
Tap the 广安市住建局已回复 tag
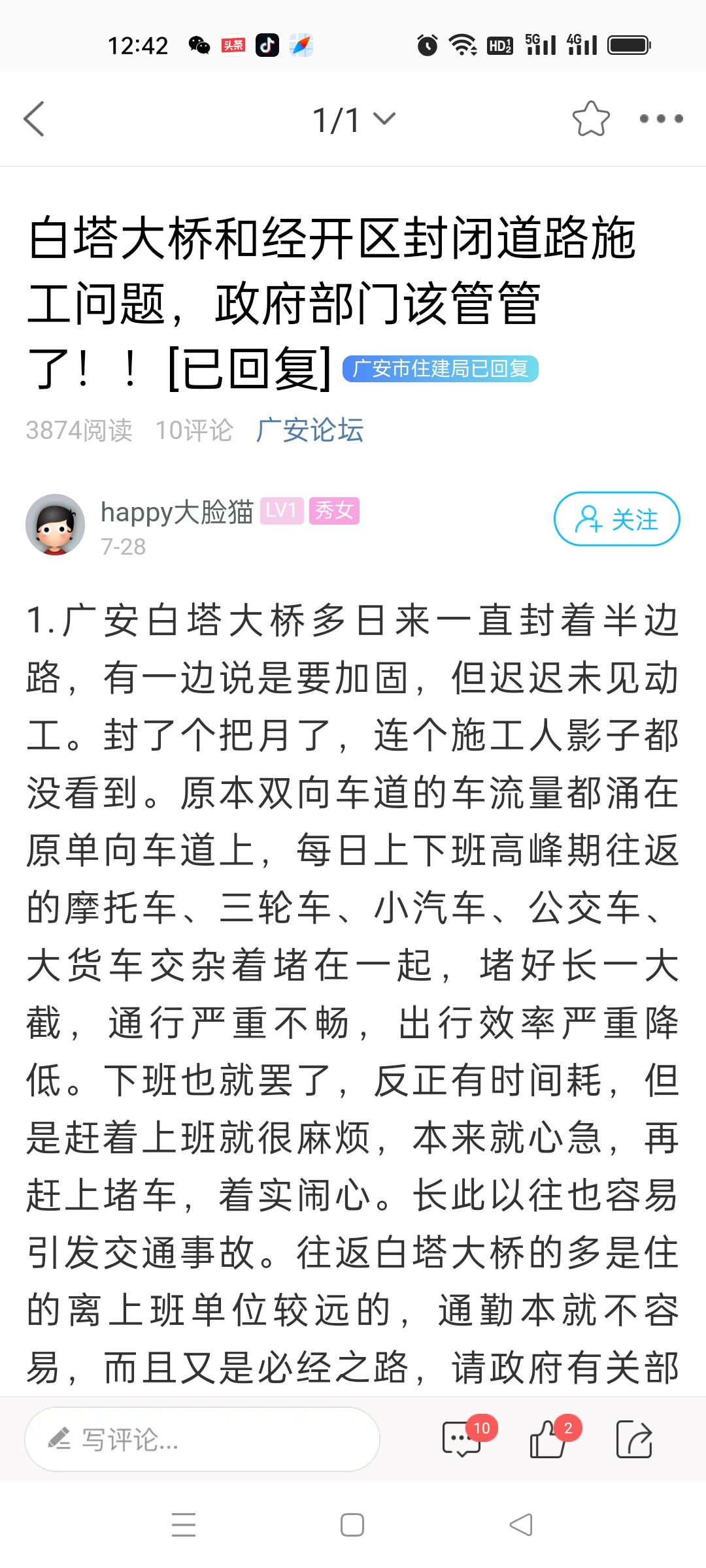[x=440, y=369]
